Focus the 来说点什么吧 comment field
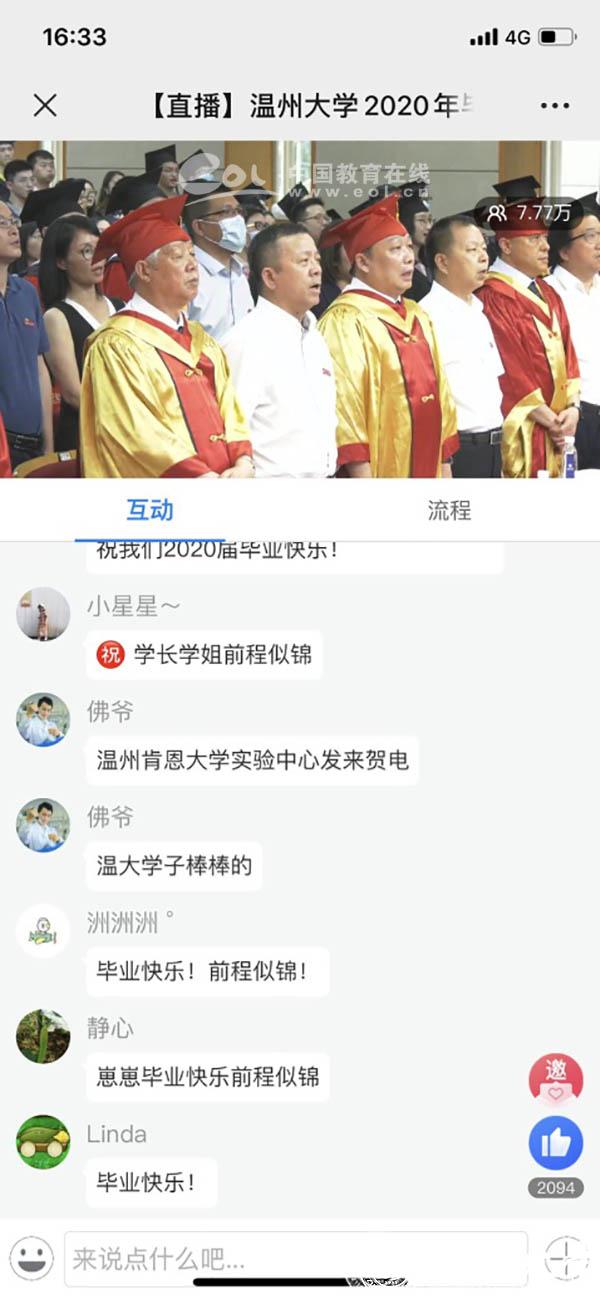This screenshot has width=600, height=1299. [295, 1258]
